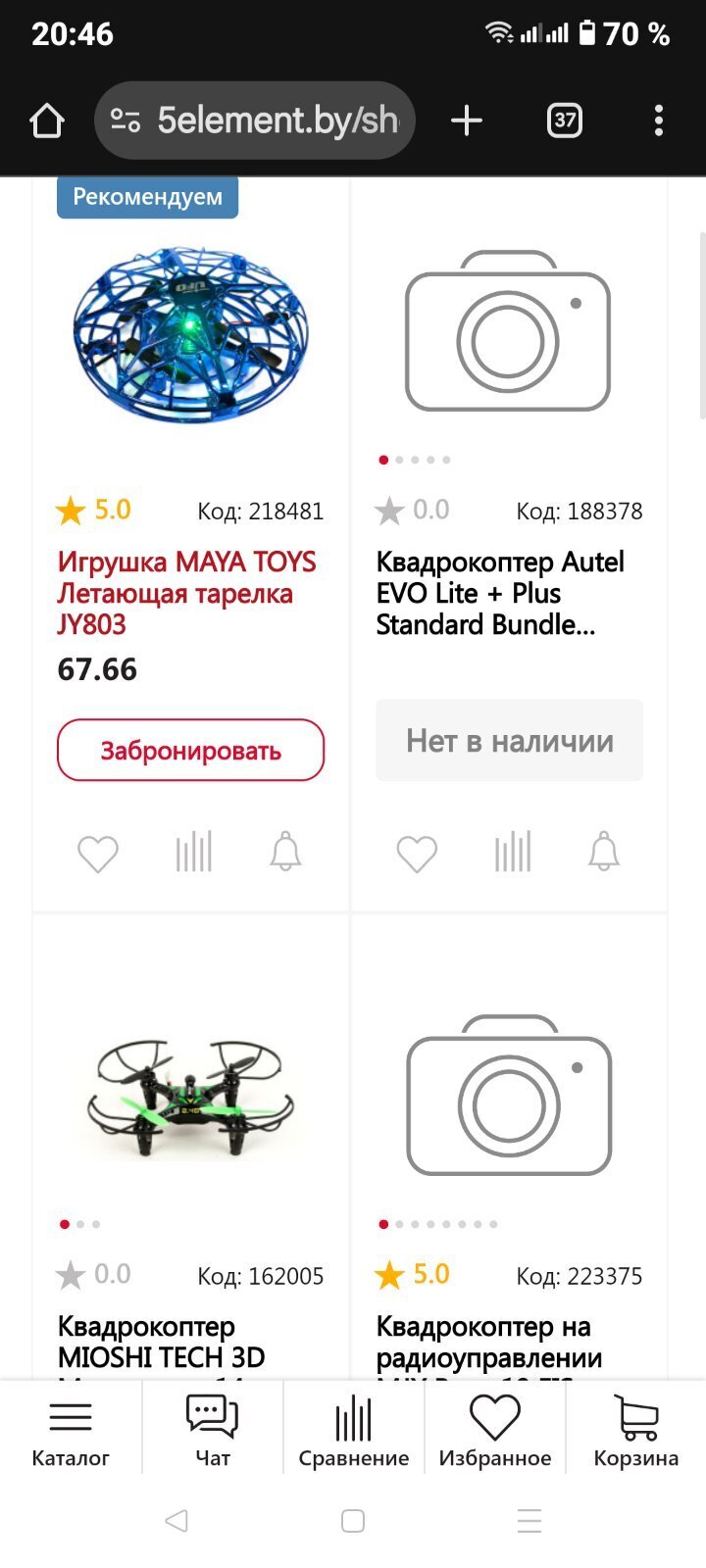The width and height of the screenshot is (706, 1568).
Task: Notify me when Autel EVO Lite is available
Action: click(x=604, y=853)
